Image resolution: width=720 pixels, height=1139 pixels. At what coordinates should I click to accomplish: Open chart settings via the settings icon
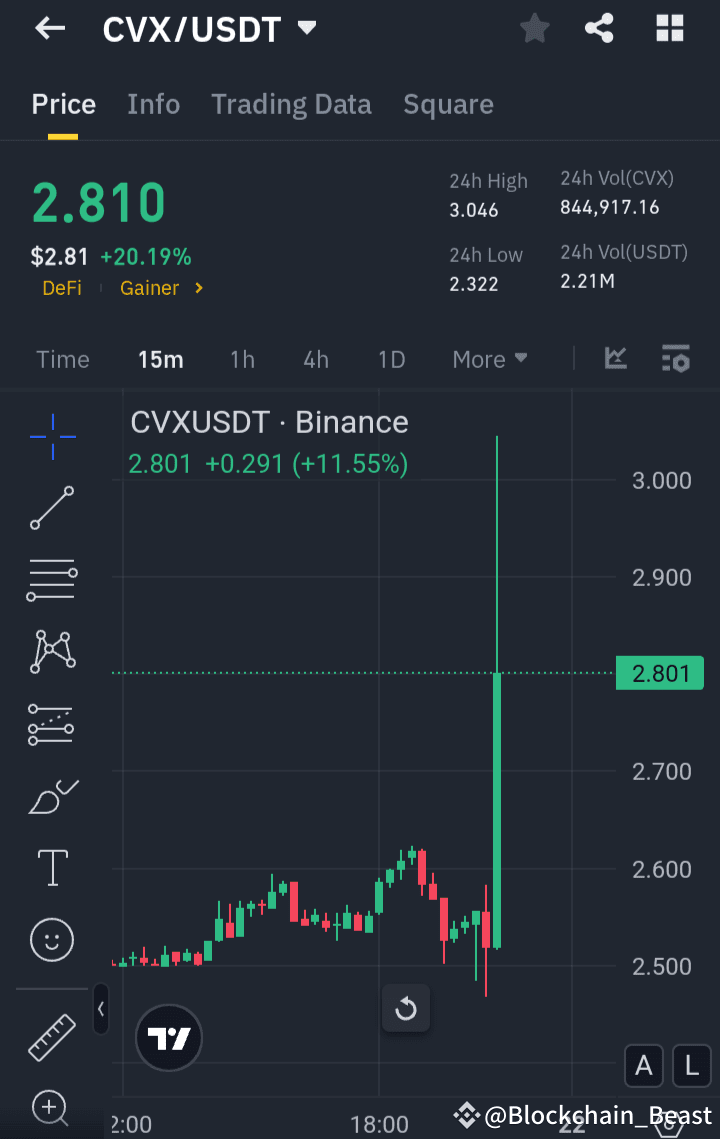[x=676, y=358]
